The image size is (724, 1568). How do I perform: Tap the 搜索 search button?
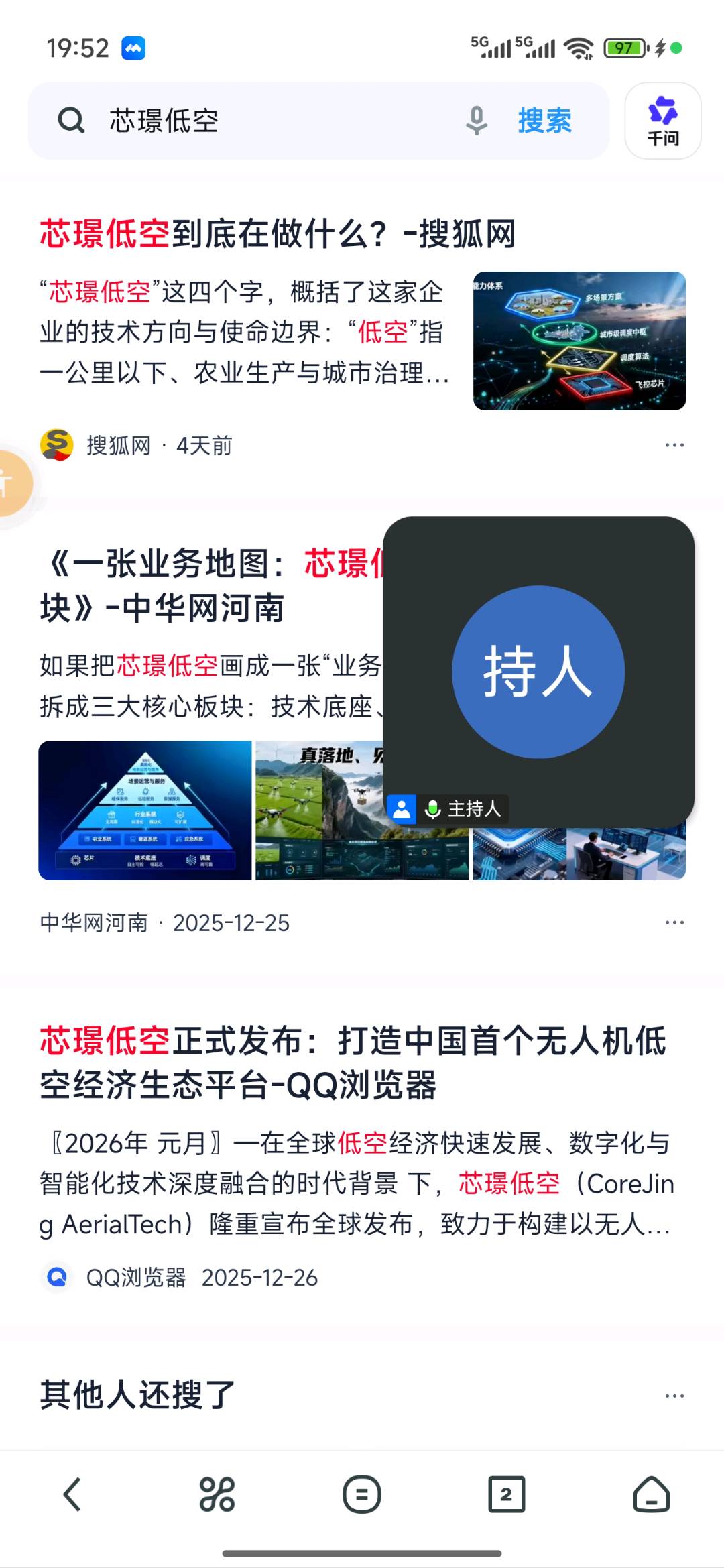(544, 119)
